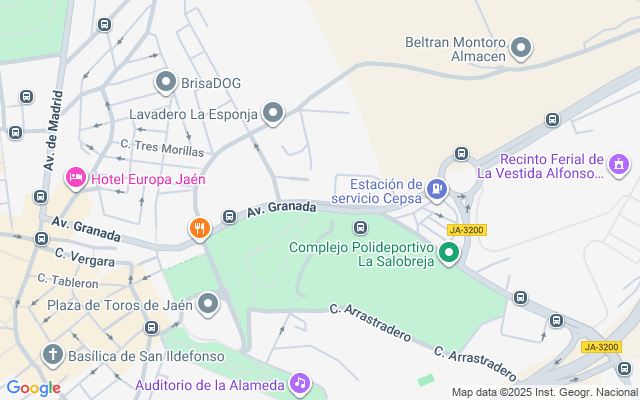Viewport: 640px width, 400px height.
Task: Open the restaurant pin on Av. Granada
Action: [x=200, y=229]
